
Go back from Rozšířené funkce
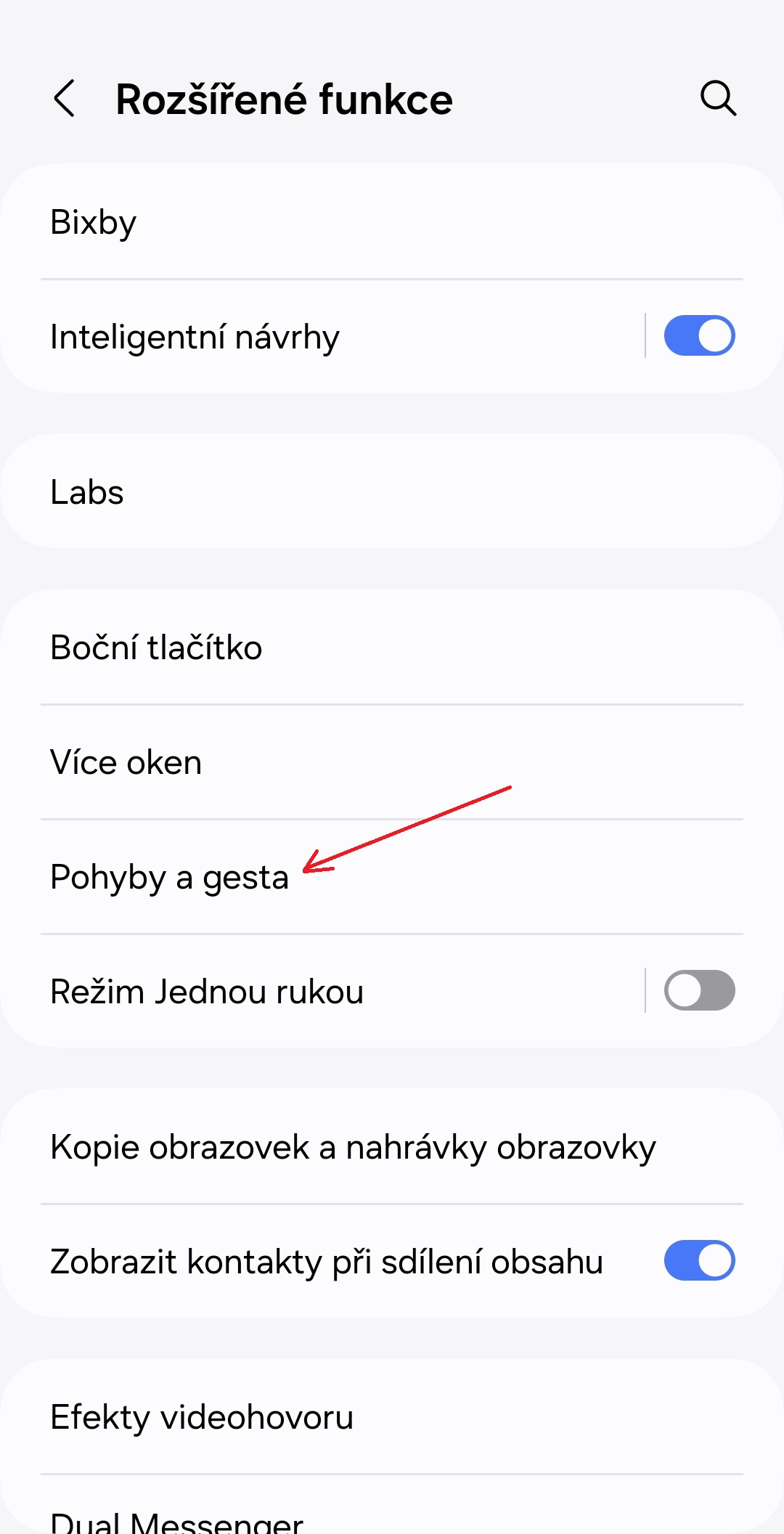click(65, 99)
